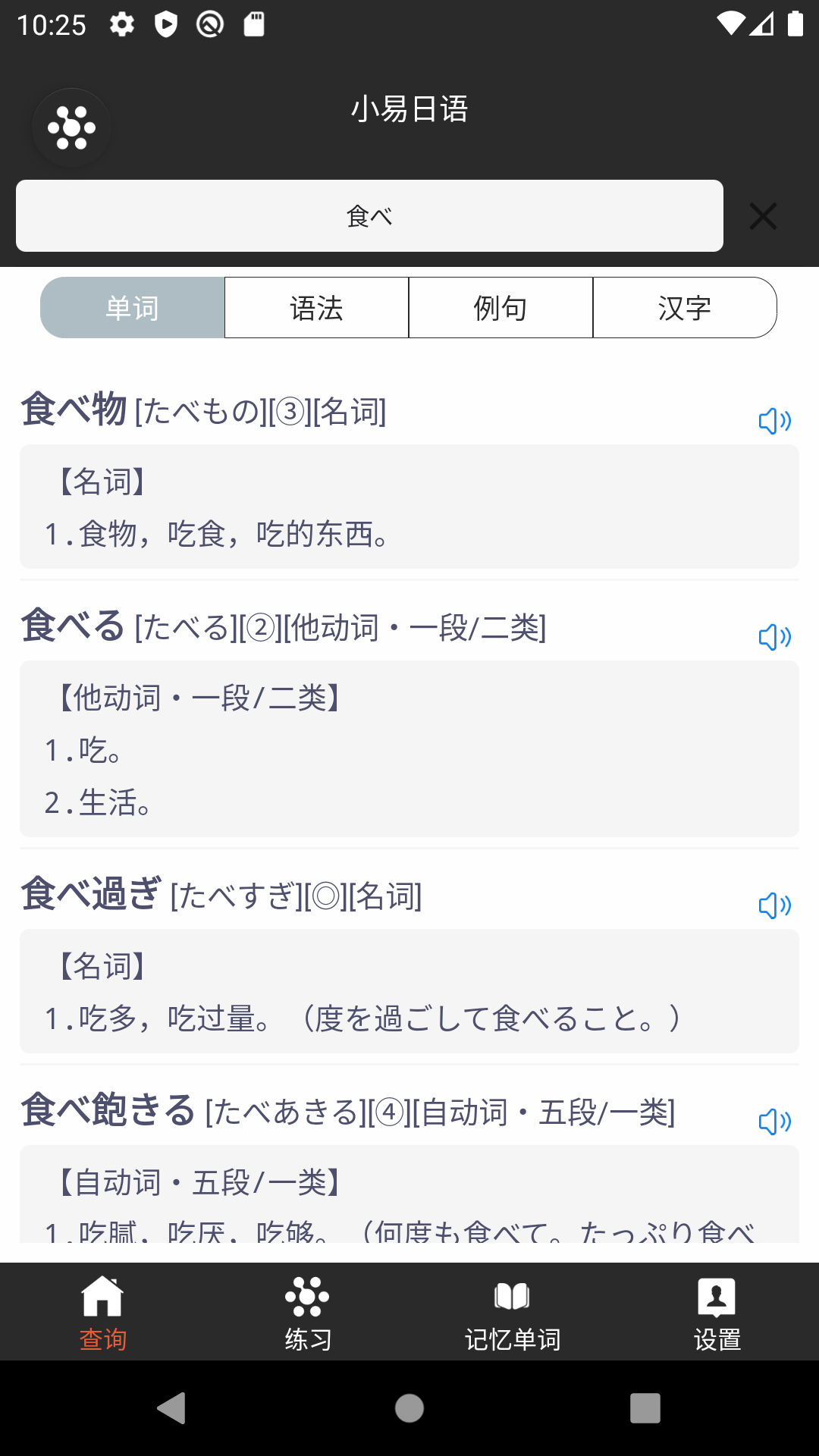Switch to the 语法 tab
The width and height of the screenshot is (819, 1456).
(x=316, y=307)
